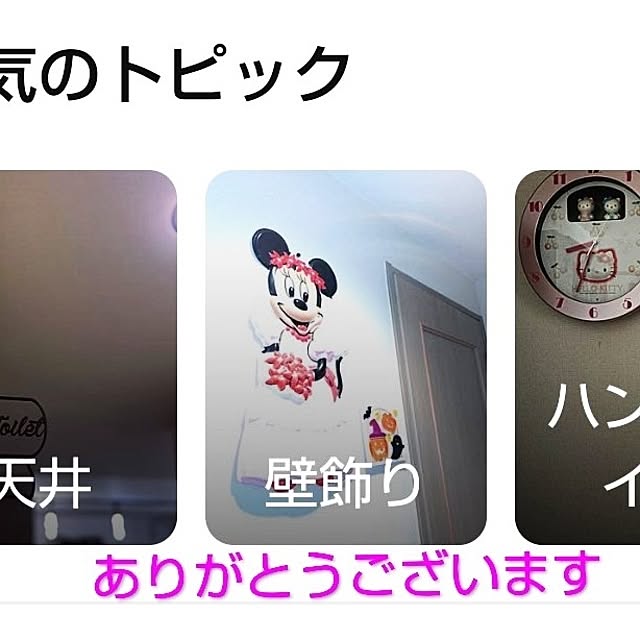The width and height of the screenshot is (640, 640).
Task: Select the Hello Kitty clock topic card
Action: [x=578, y=357]
